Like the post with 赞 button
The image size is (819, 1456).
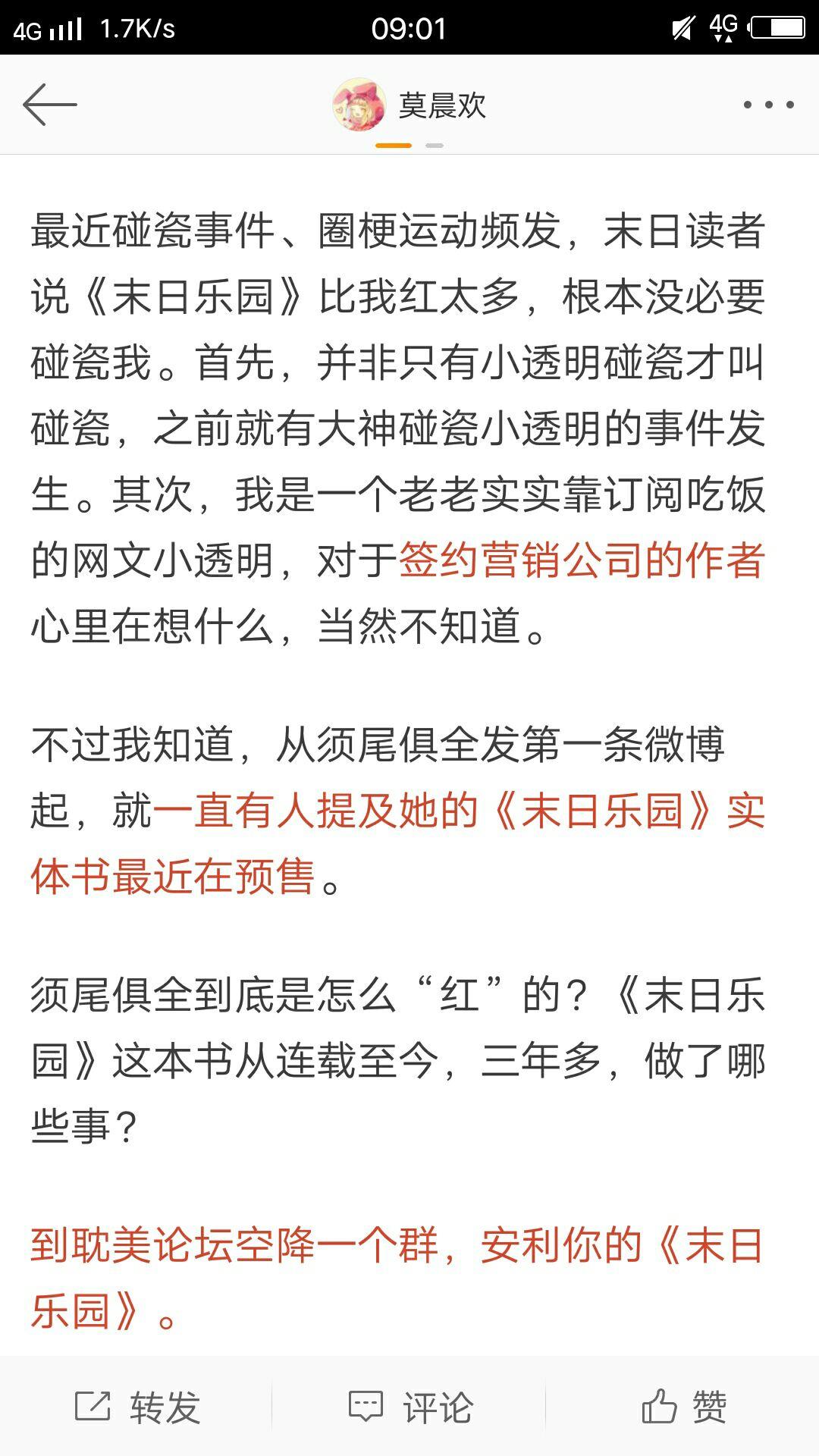tap(683, 1407)
